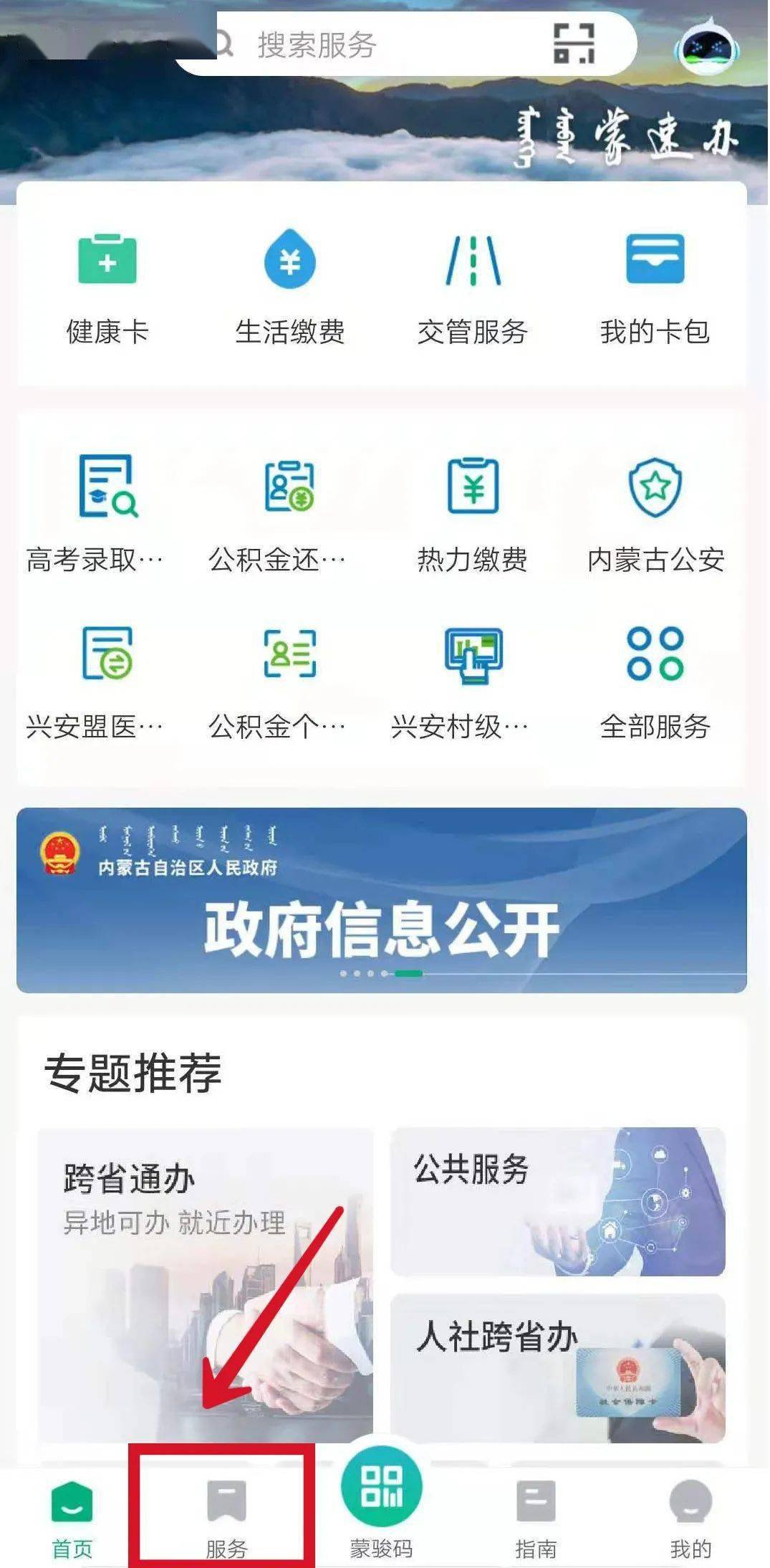Open the 跨省通办 card
Image resolution: width=770 pixels, height=1568 pixels.
click(x=206, y=1284)
